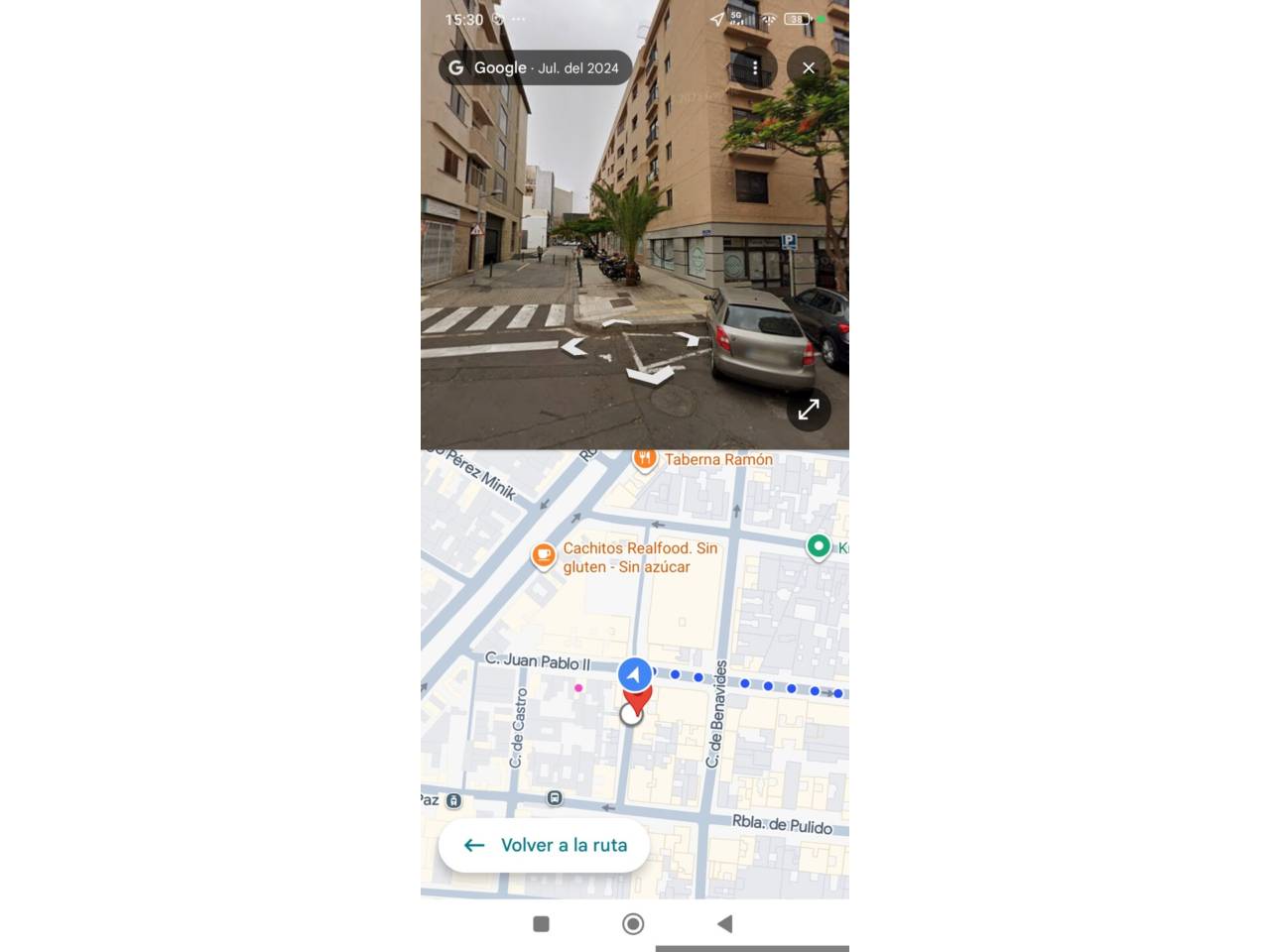Screen dimensions: 1270x952
Task: Tap the Volver a la ruta button
Action: (544, 845)
